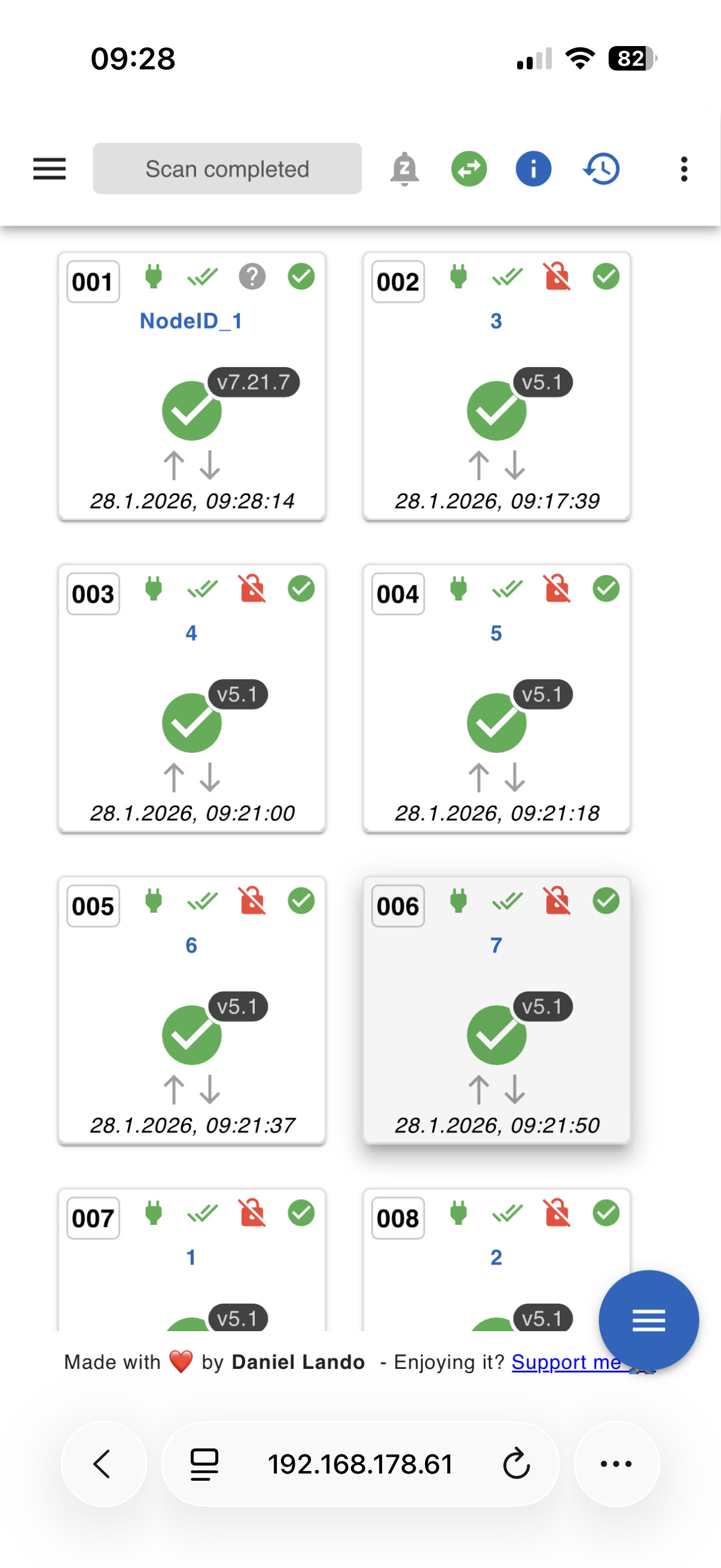Tap the snoozed notifications bell icon

click(x=404, y=169)
